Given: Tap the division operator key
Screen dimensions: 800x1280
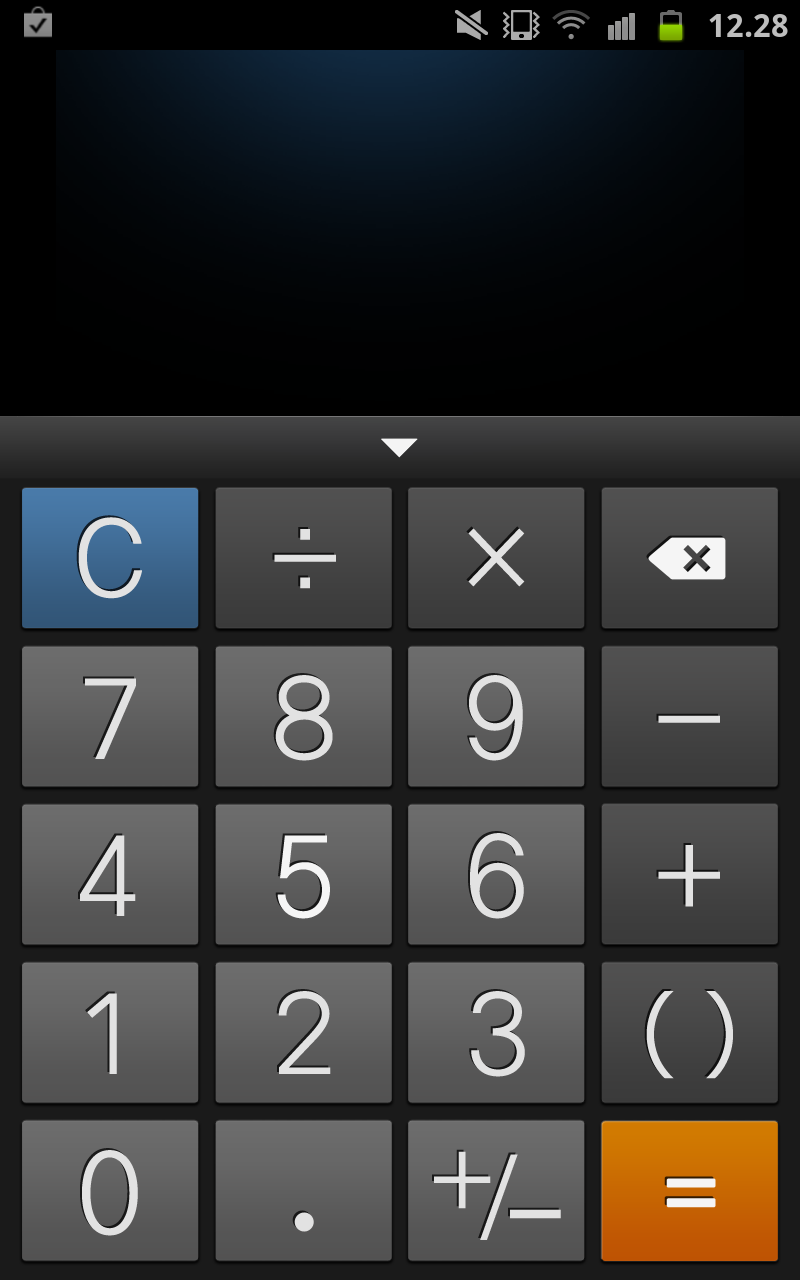Looking at the screenshot, I should (303, 558).
